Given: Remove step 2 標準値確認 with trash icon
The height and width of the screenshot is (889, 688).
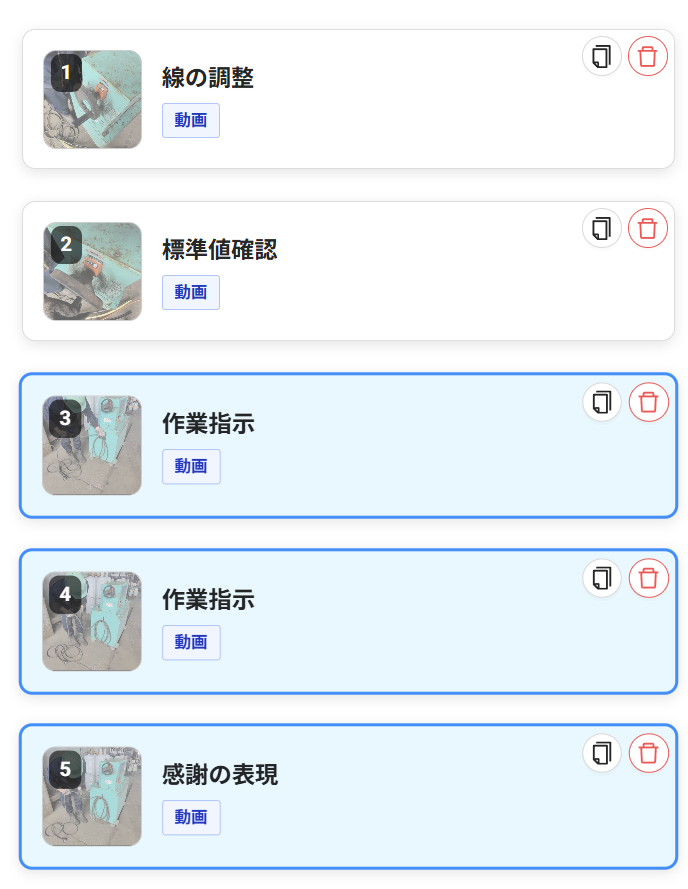Looking at the screenshot, I should (x=648, y=228).
